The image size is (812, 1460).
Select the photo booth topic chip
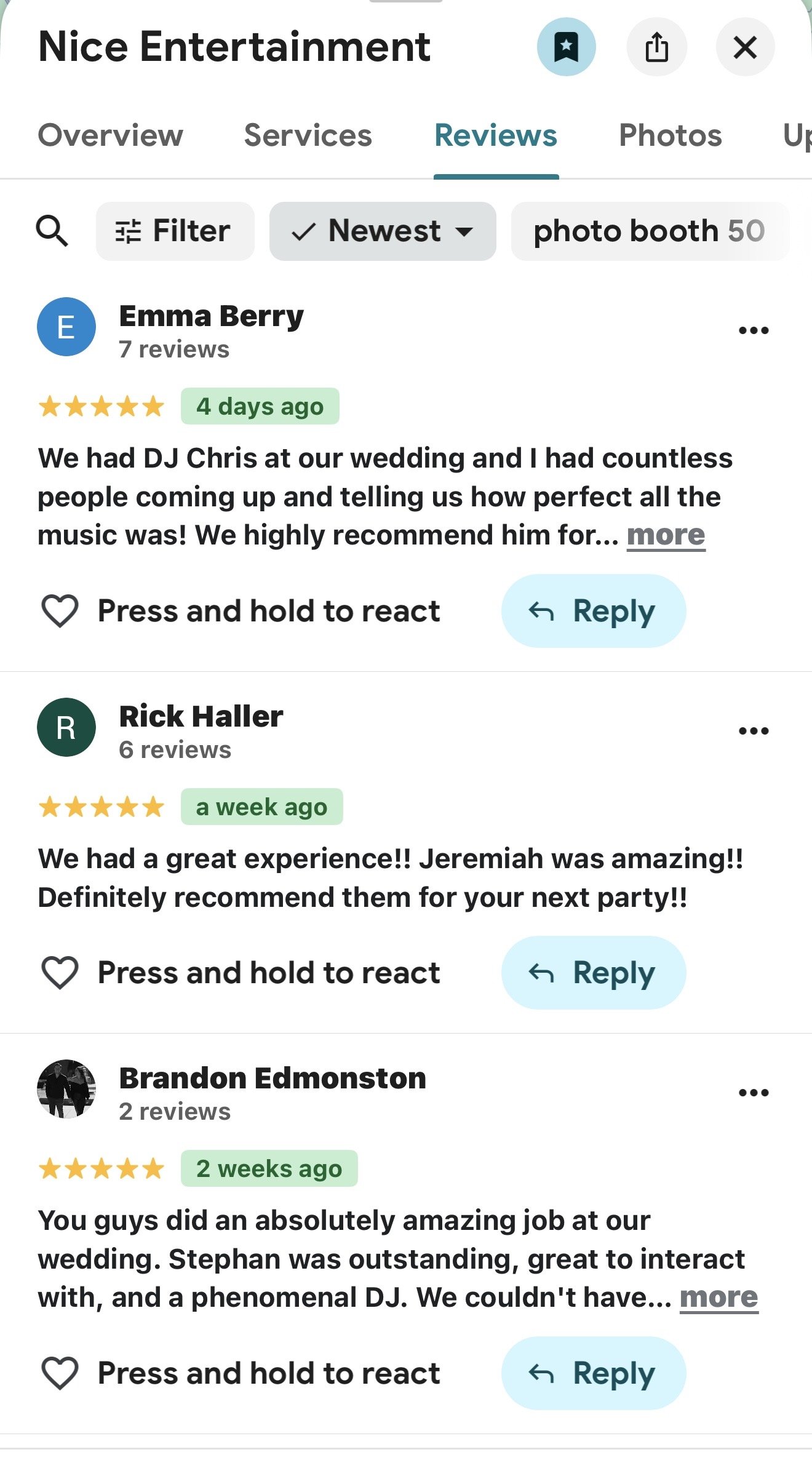click(x=650, y=231)
